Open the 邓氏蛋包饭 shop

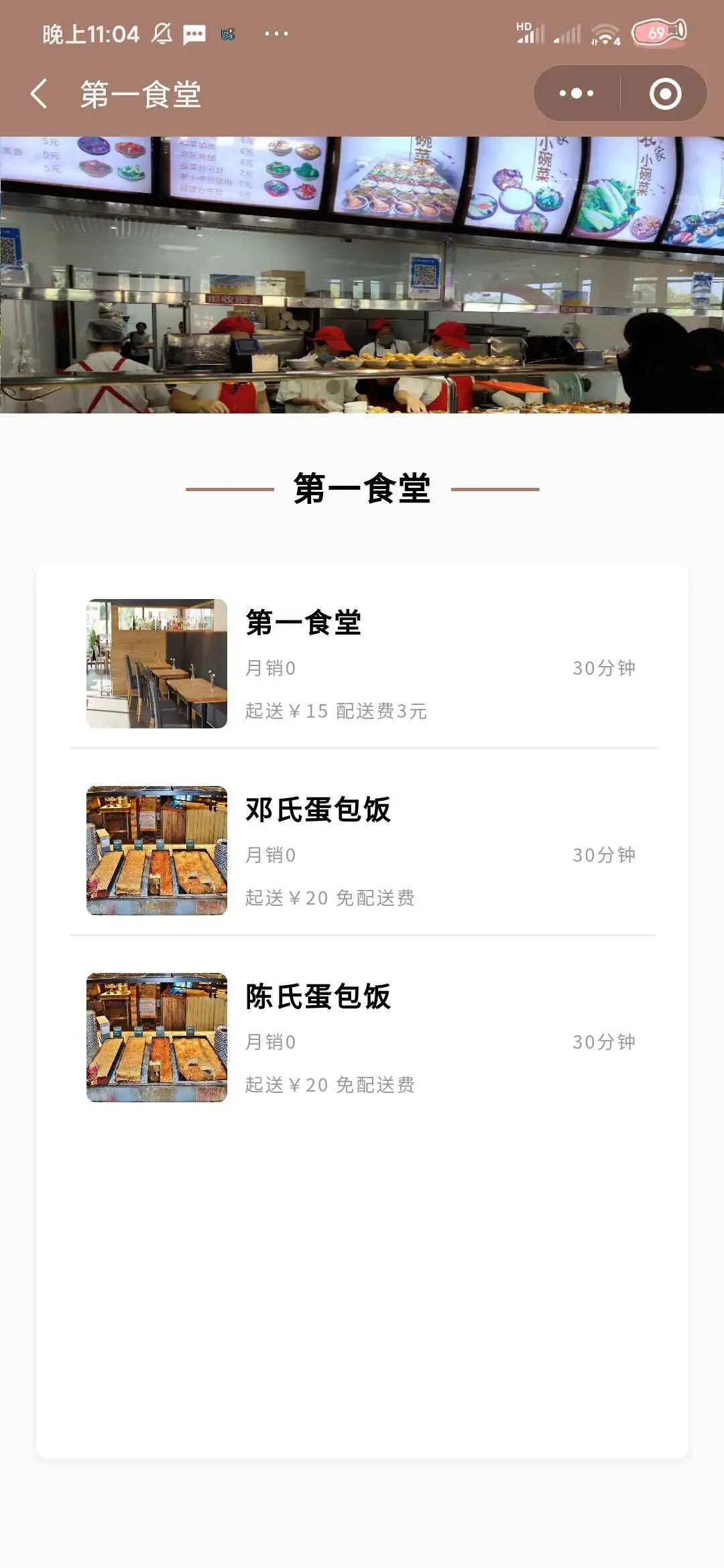tap(362, 850)
